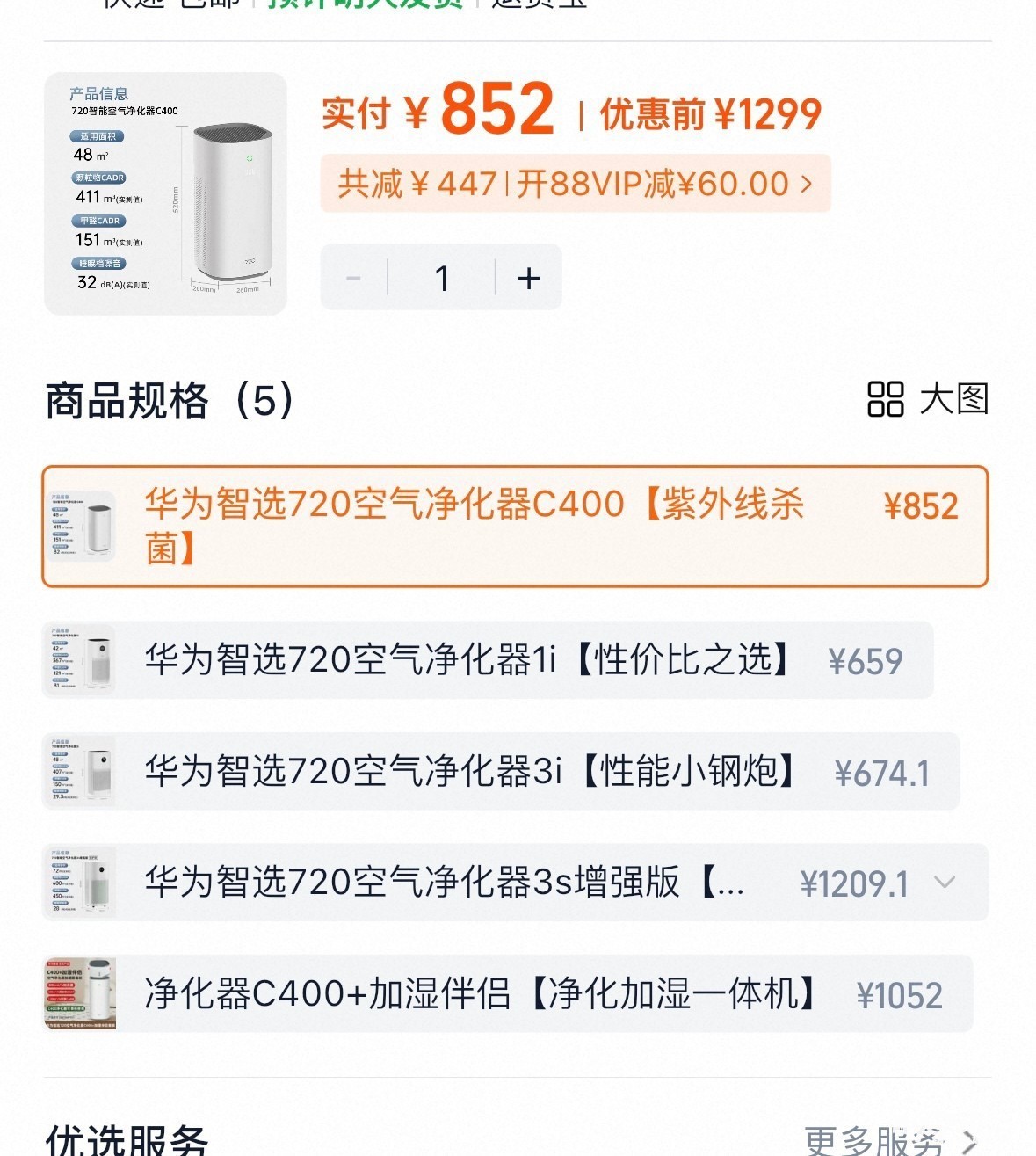
Task: Decrease quantity with the minus button
Action: pos(354,278)
